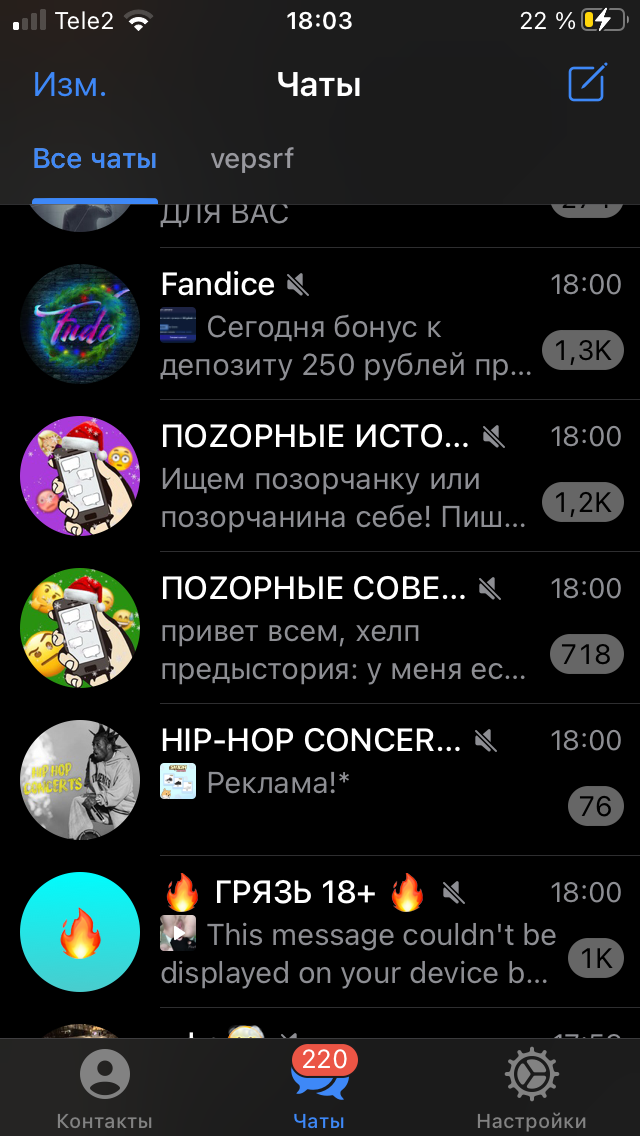Image resolution: width=640 pixels, height=1136 pixels.
Task: Go to the Контакты tab
Action: pyautogui.click(x=104, y=1090)
